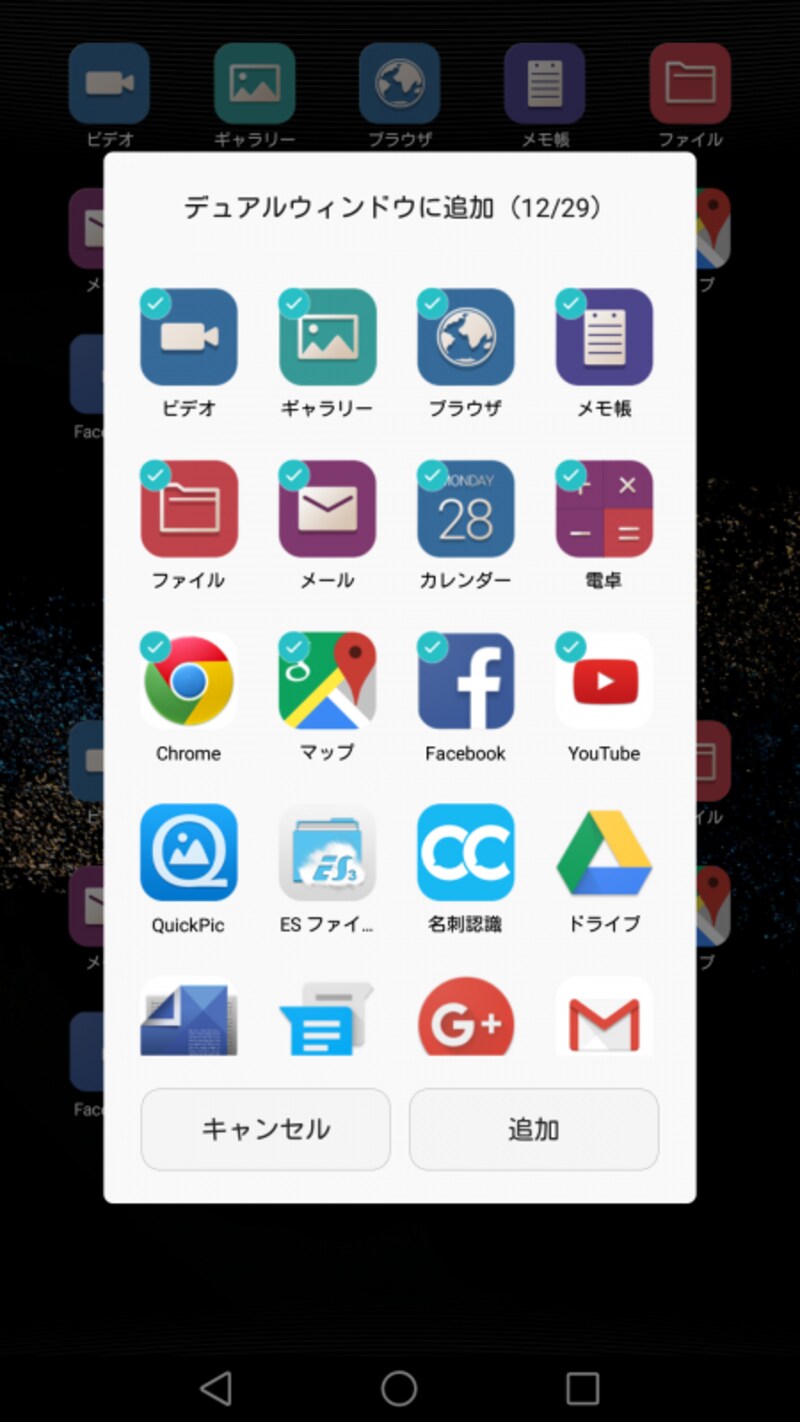Tap the ES ファイルエクスプローラー icon
The image size is (800, 1422).
coord(326,852)
